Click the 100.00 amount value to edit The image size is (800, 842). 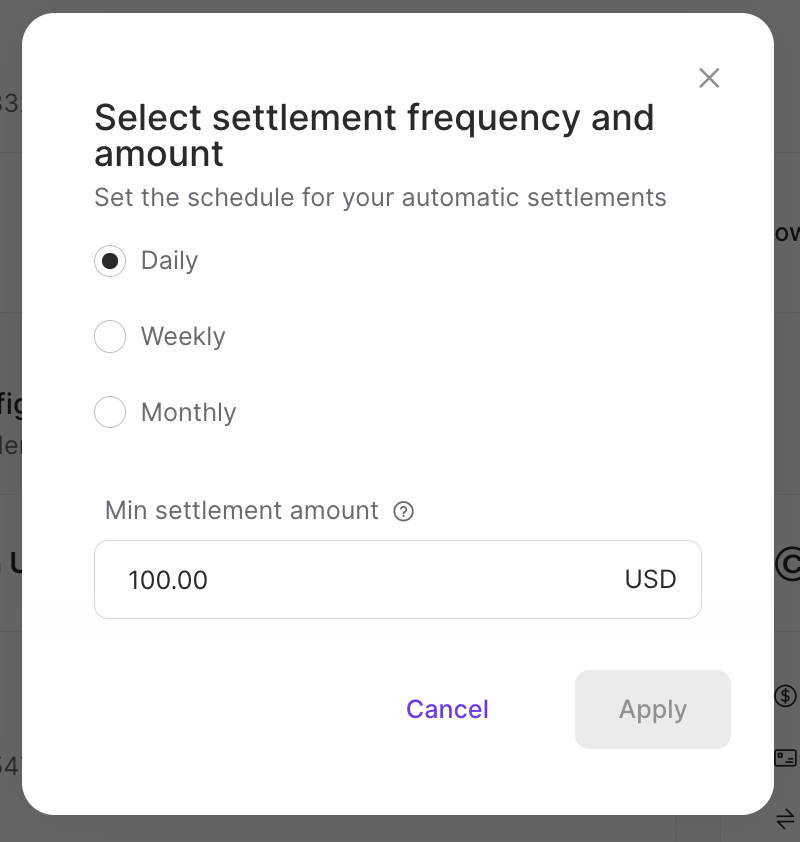pyautogui.click(x=167, y=580)
